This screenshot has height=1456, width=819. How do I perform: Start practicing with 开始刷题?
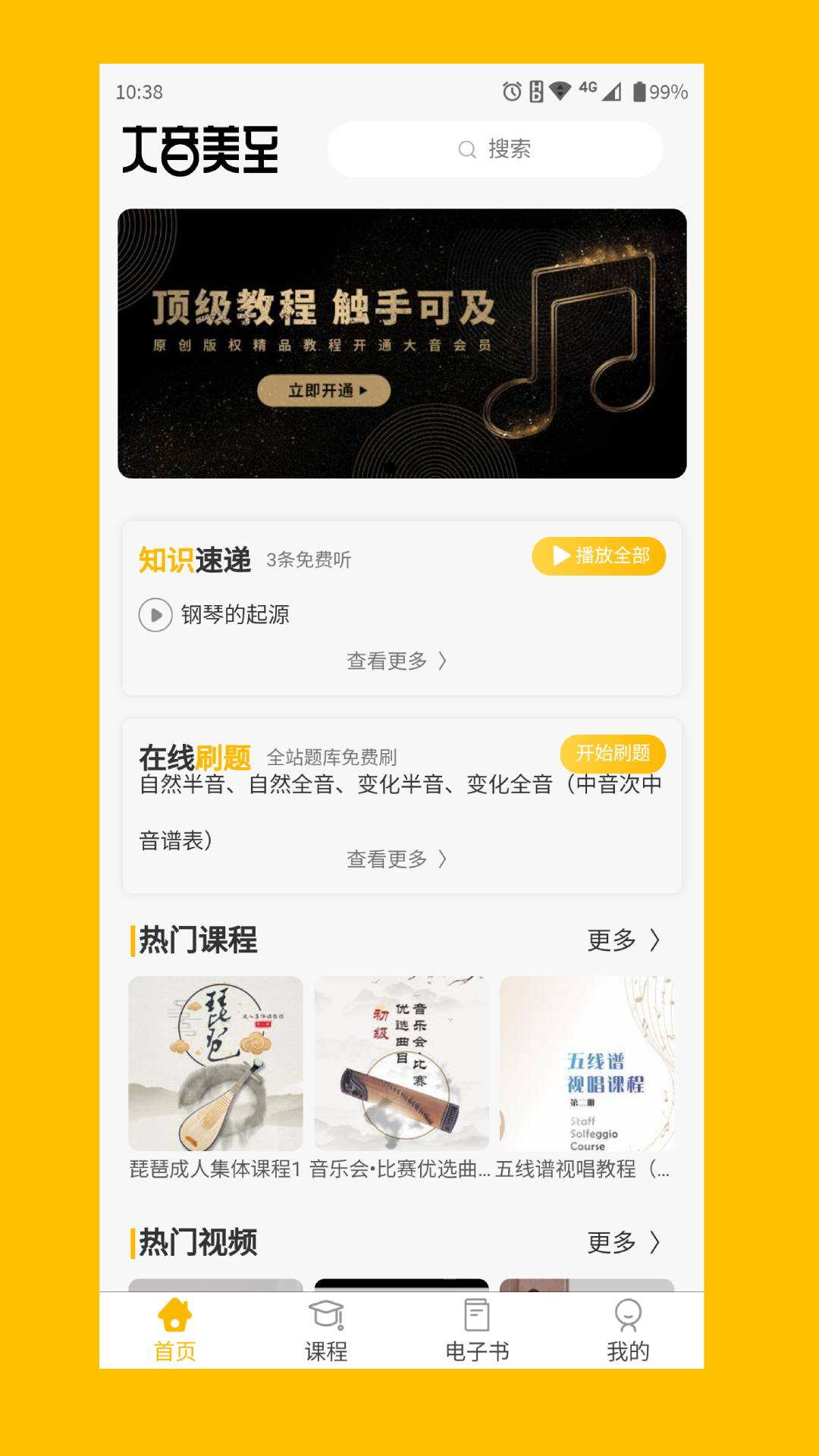point(613,753)
